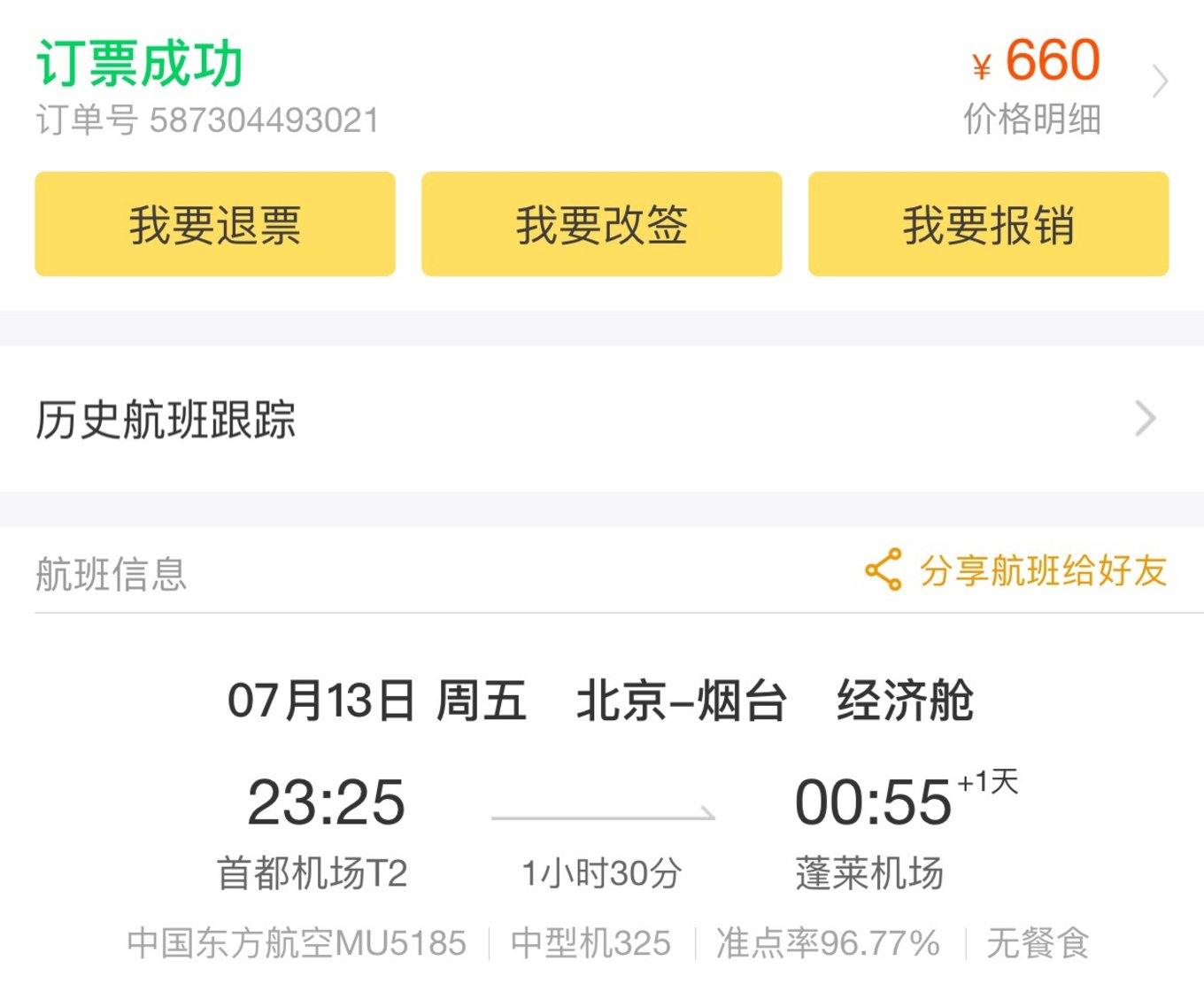Share flight via 分享航班给好友
Image resolution: width=1204 pixels, height=984 pixels.
[1018, 570]
